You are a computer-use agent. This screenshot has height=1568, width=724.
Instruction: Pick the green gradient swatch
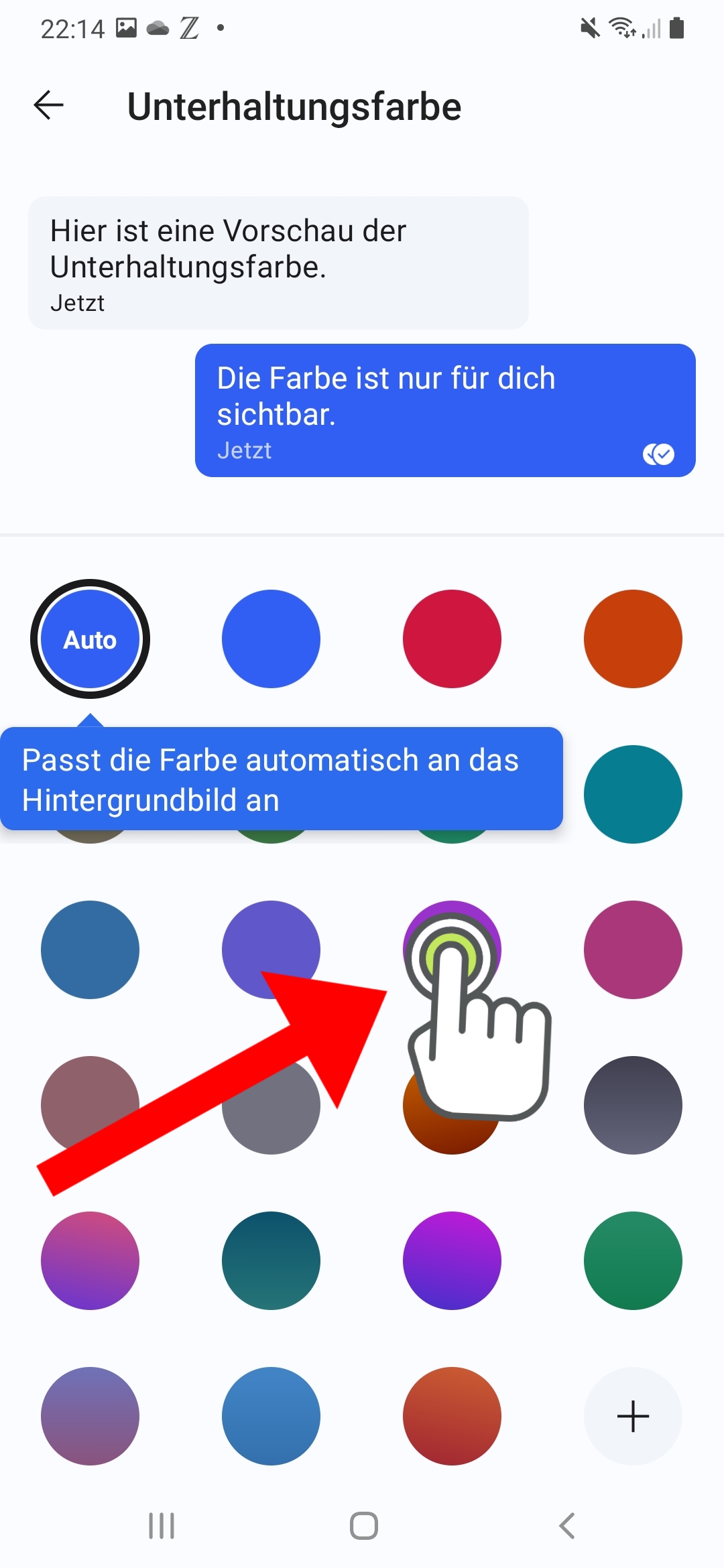coord(633,1260)
